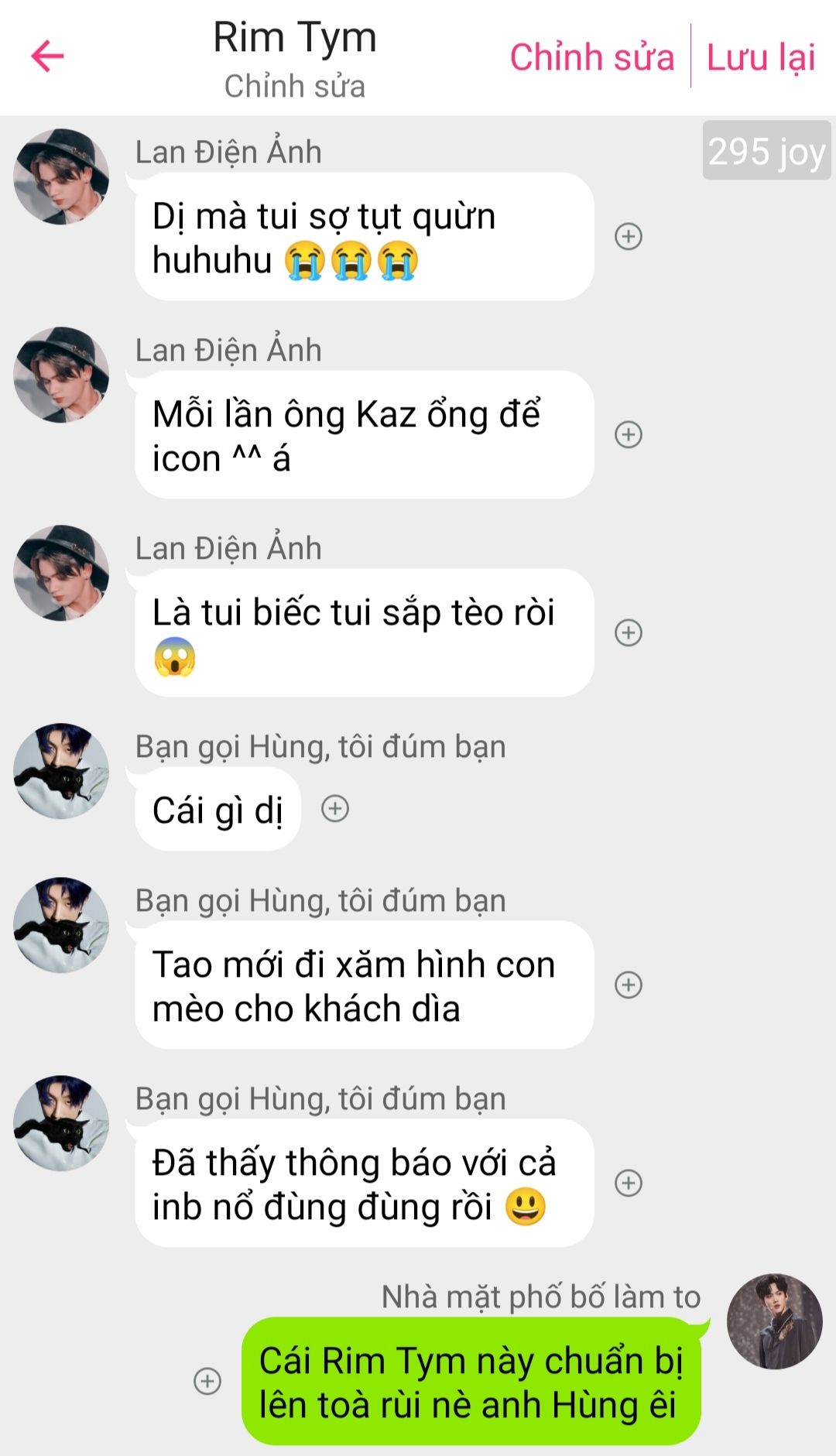Open the avatar next to 'Nhà mặt phố bố làm to'
This screenshot has height=1456, width=836.
click(774, 1321)
